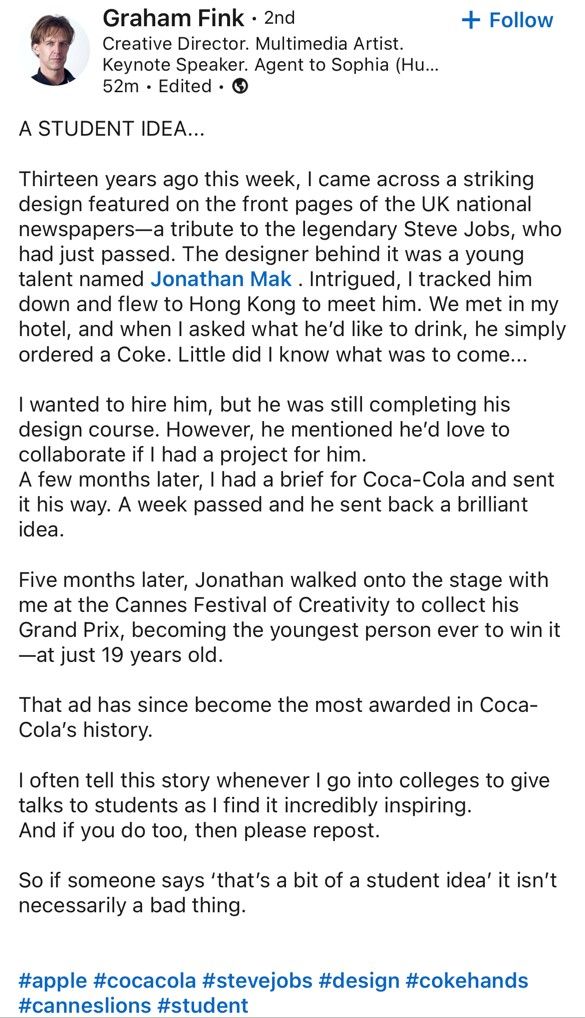The width and height of the screenshot is (585, 1018).
Task: Open the #canneslions hashtag
Action: point(83,1005)
